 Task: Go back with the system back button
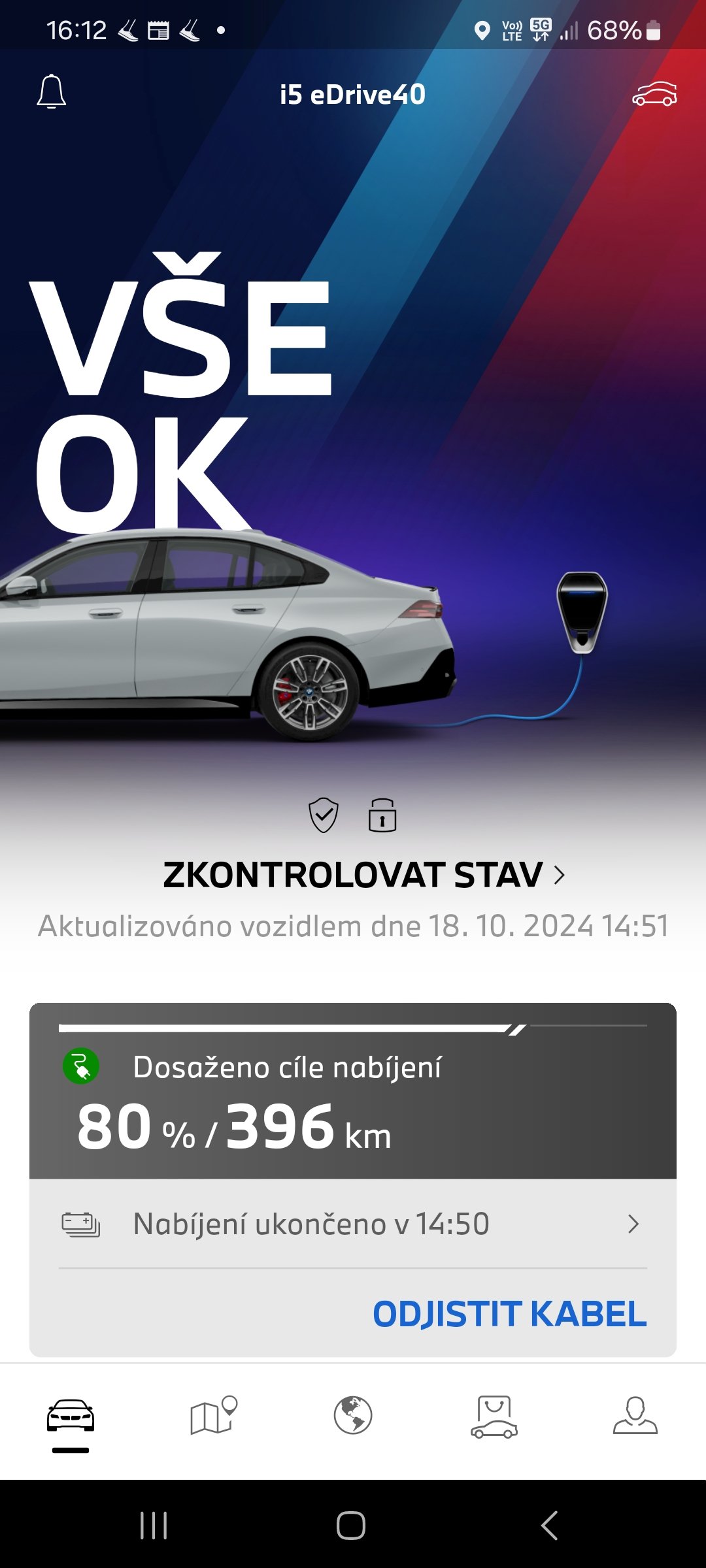coord(549,1526)
